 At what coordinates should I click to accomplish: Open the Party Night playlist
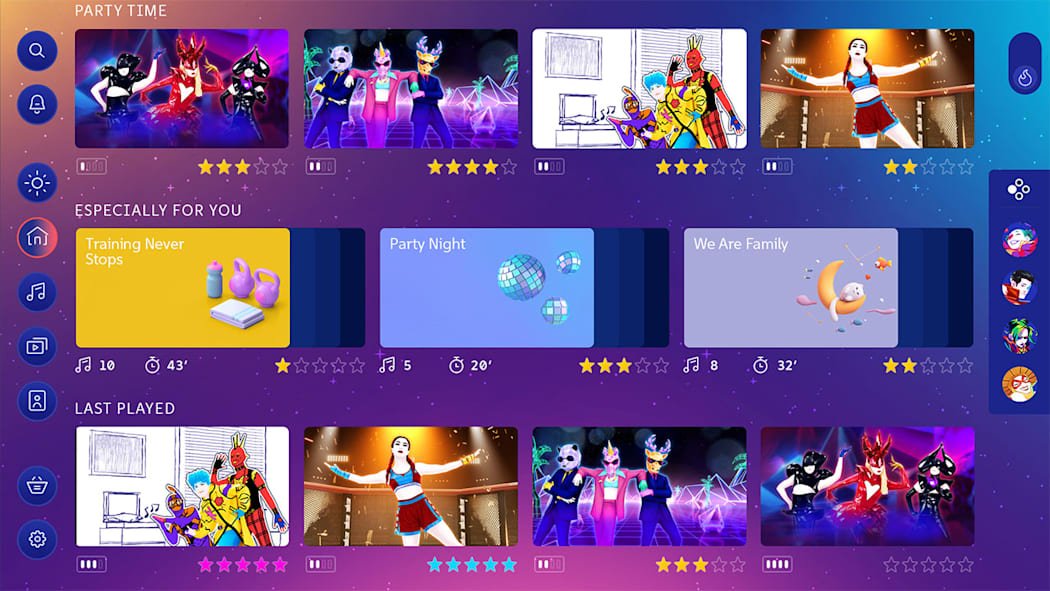(487, 288)
